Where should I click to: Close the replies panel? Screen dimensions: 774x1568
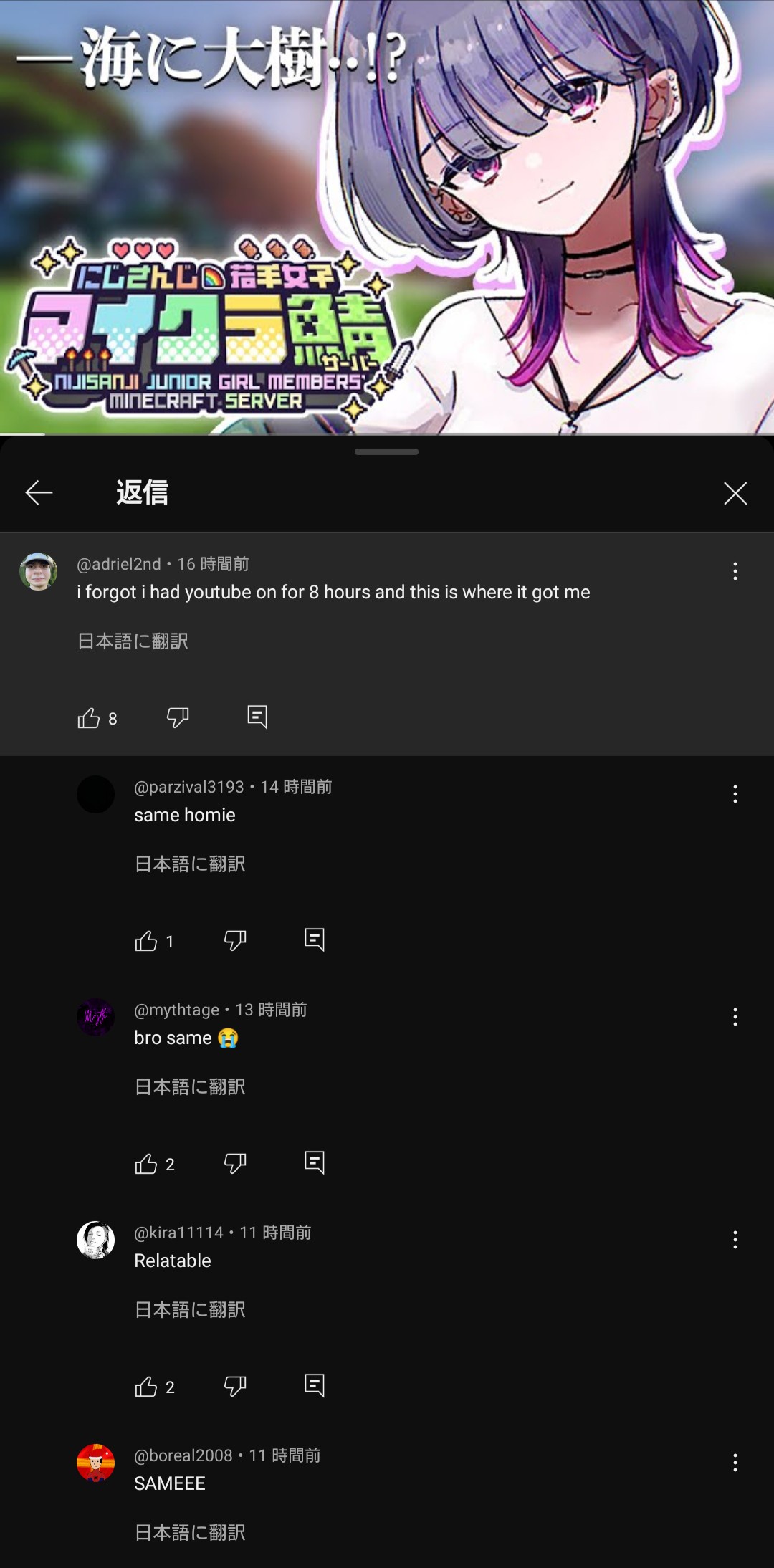pyautogui.click(x=735, y=493)
